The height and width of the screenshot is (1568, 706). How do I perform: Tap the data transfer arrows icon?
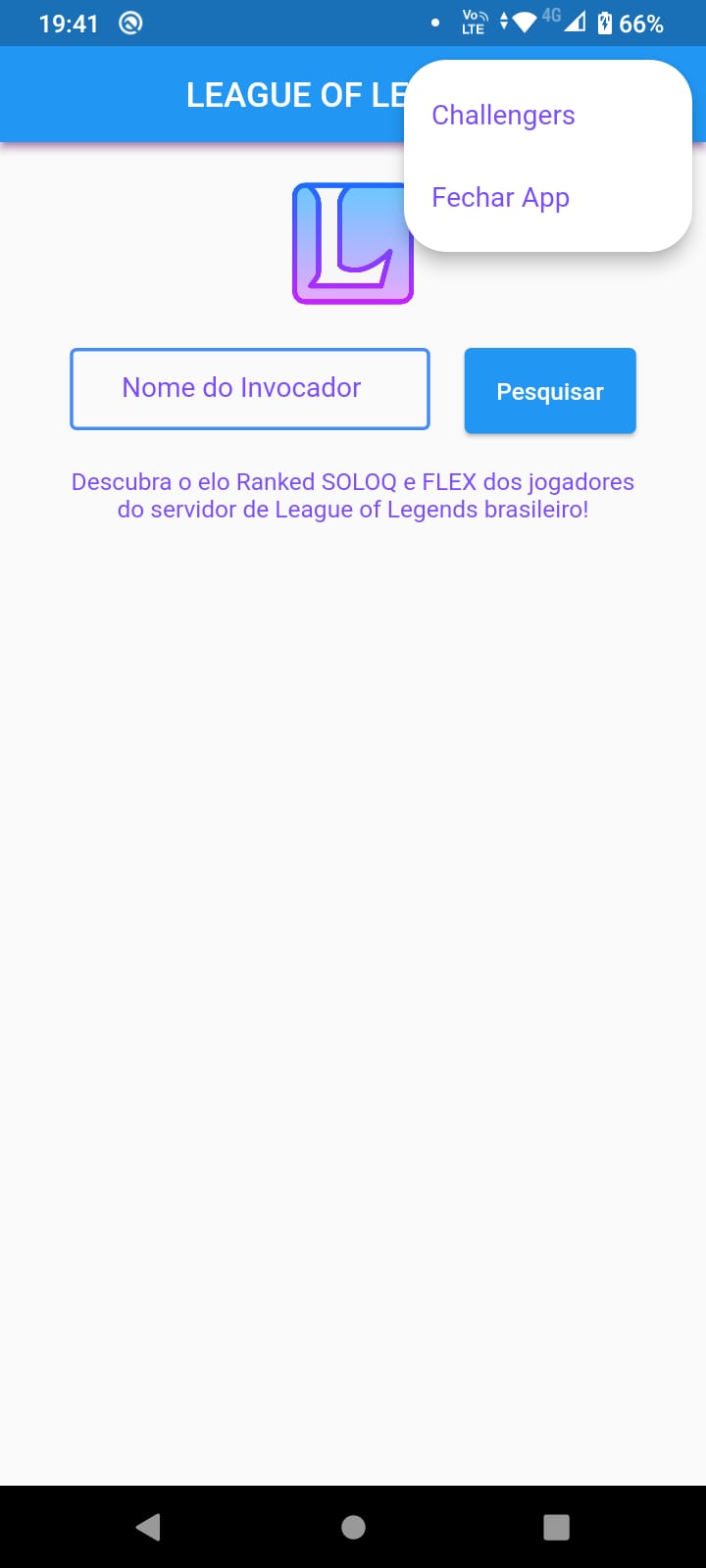point(502,22)
